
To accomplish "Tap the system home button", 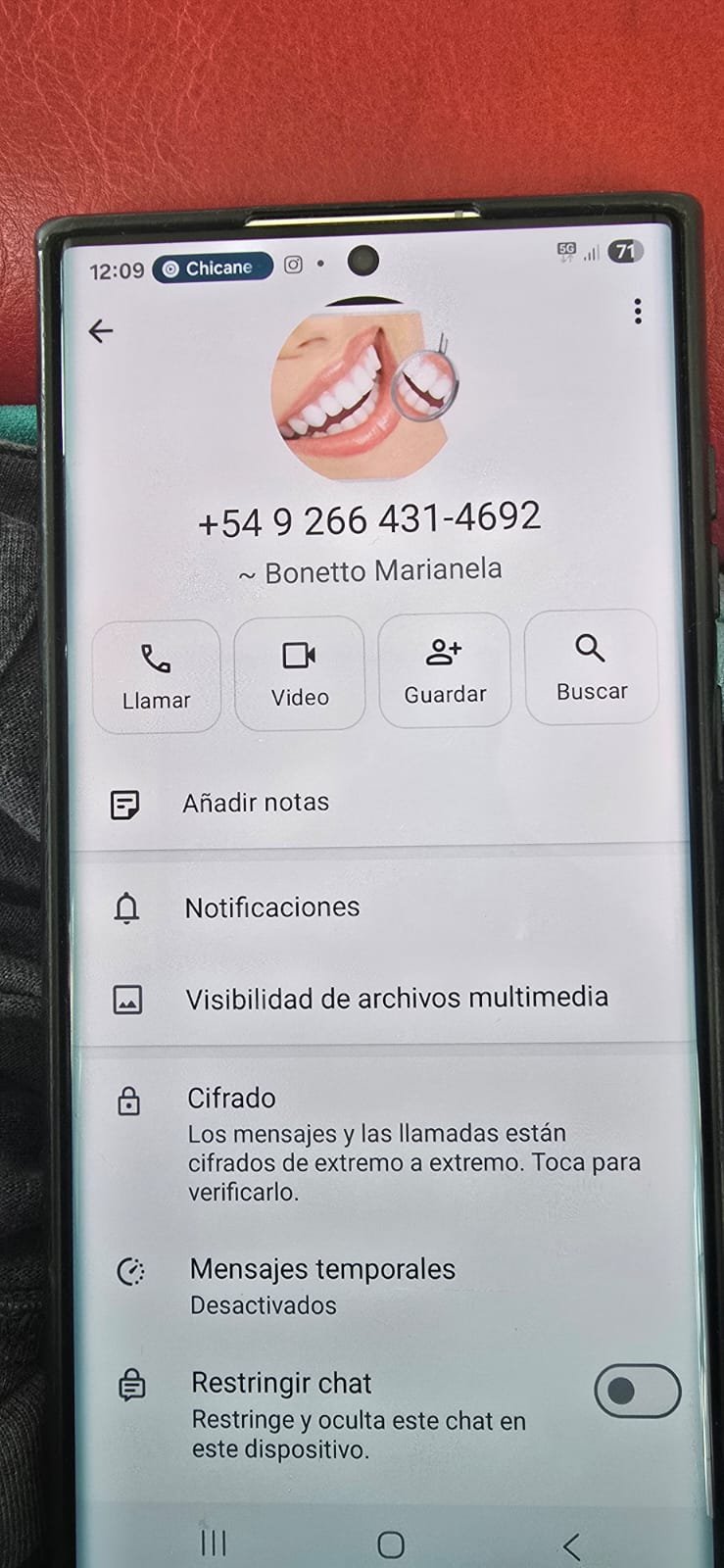I will tap(391, 1544).
